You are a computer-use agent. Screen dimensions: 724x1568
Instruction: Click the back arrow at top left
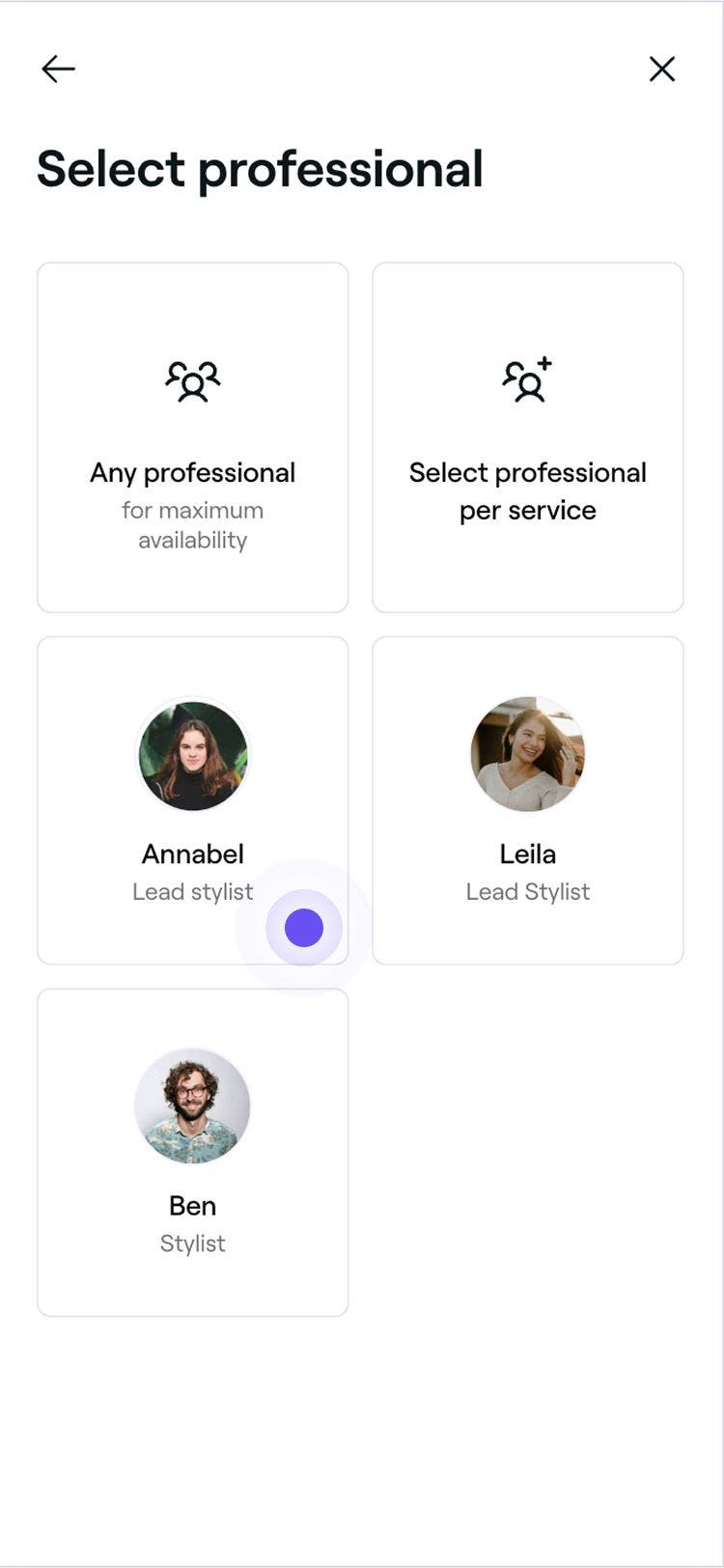coord(57,69)
